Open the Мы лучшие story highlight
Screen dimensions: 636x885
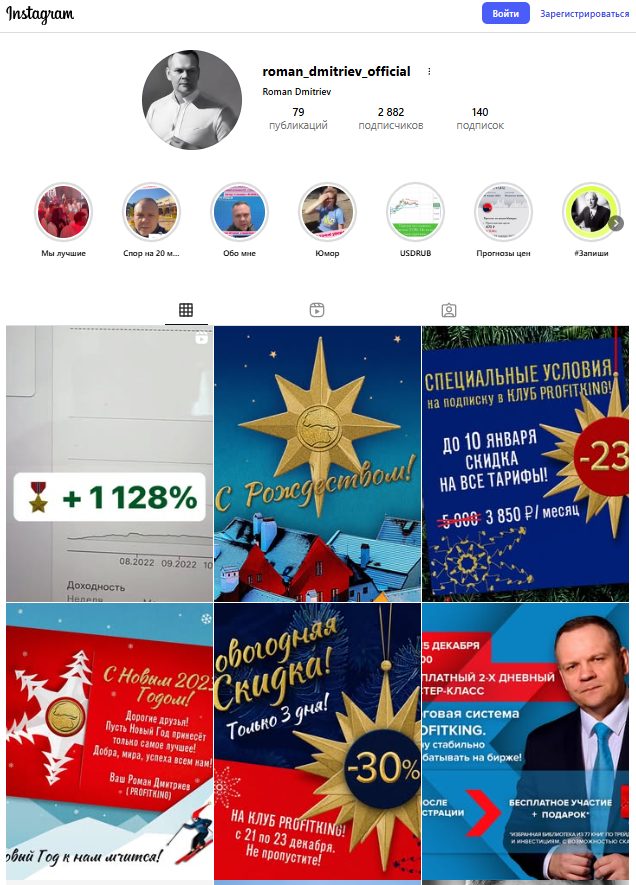pos(63,211)
